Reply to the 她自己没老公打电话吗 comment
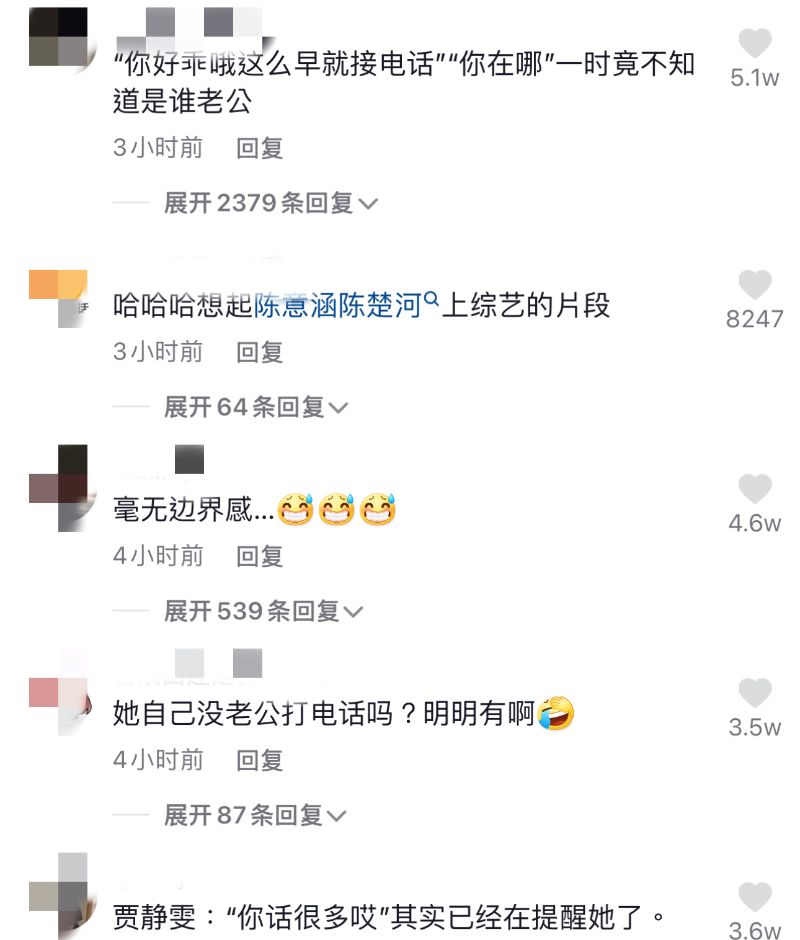 click(x=260, y=760)
